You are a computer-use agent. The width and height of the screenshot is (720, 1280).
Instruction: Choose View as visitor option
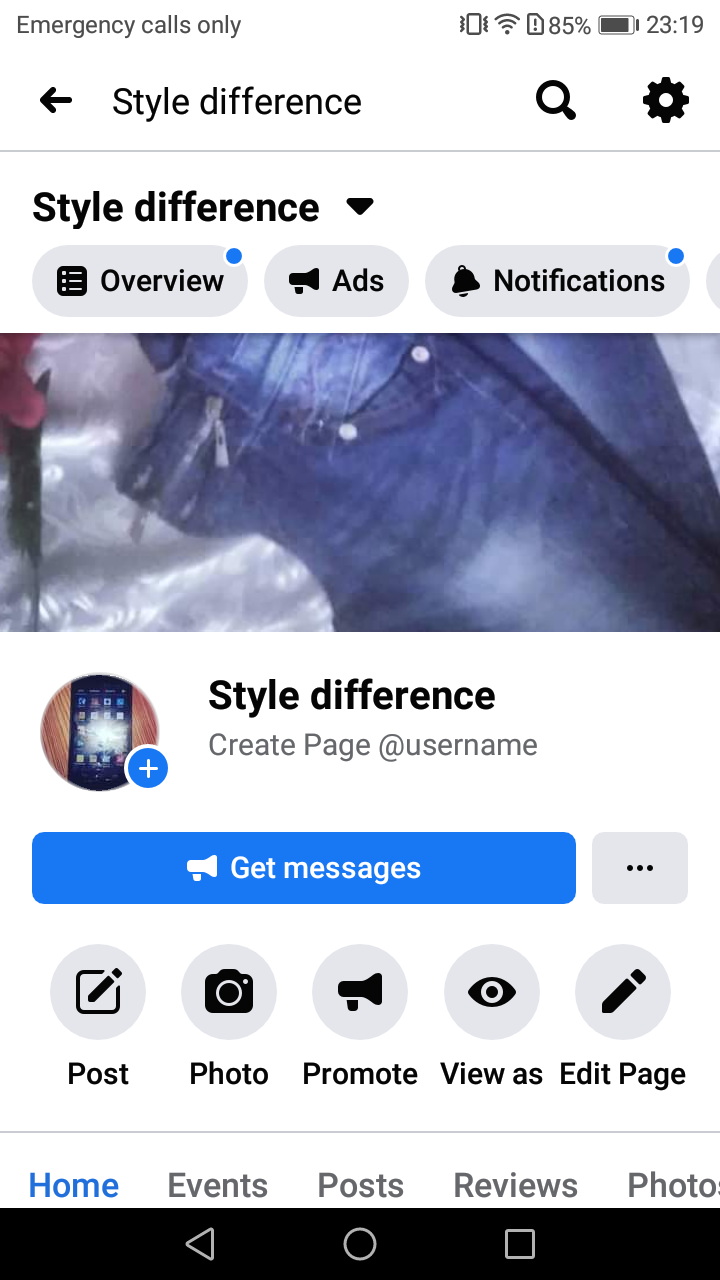491,993
